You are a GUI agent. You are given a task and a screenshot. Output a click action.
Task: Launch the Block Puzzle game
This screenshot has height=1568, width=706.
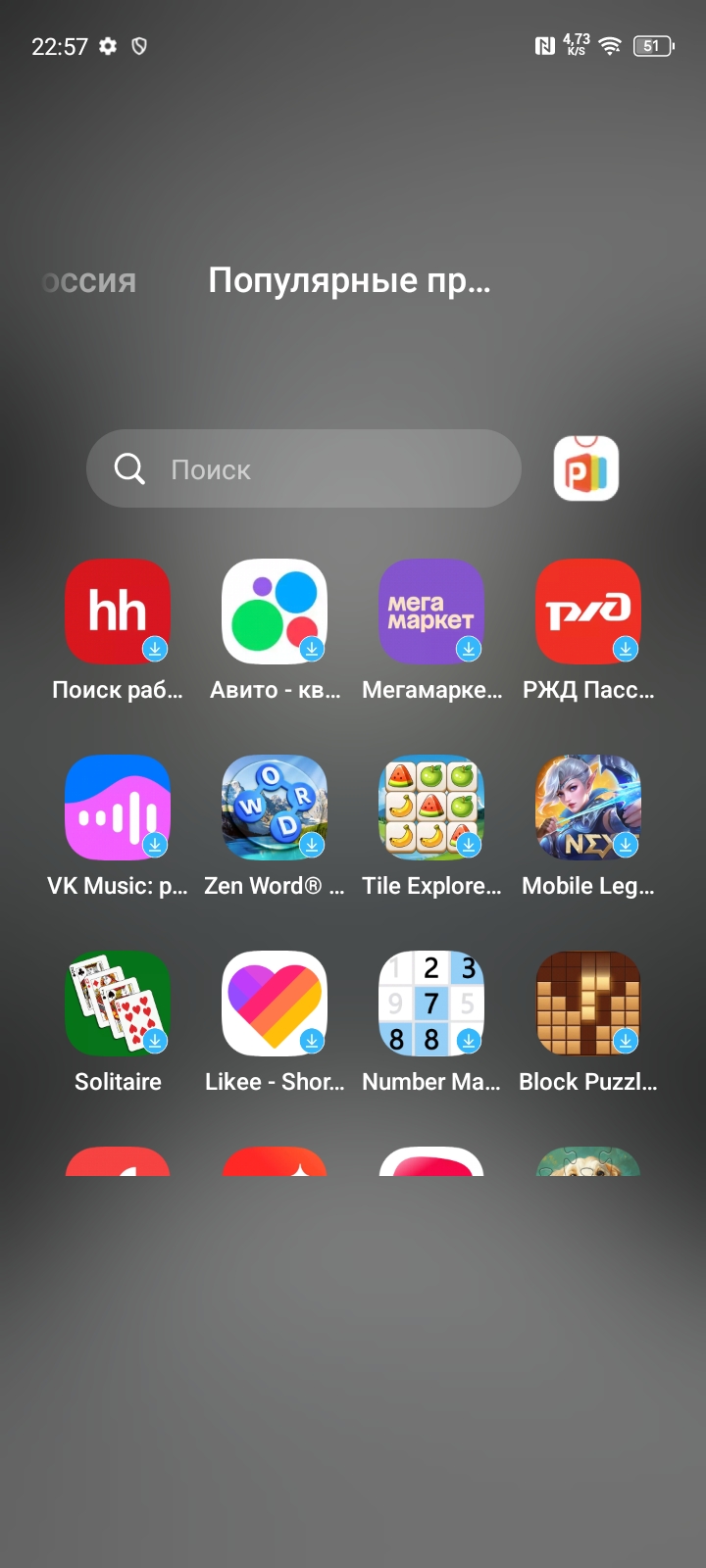point(588,1004)
